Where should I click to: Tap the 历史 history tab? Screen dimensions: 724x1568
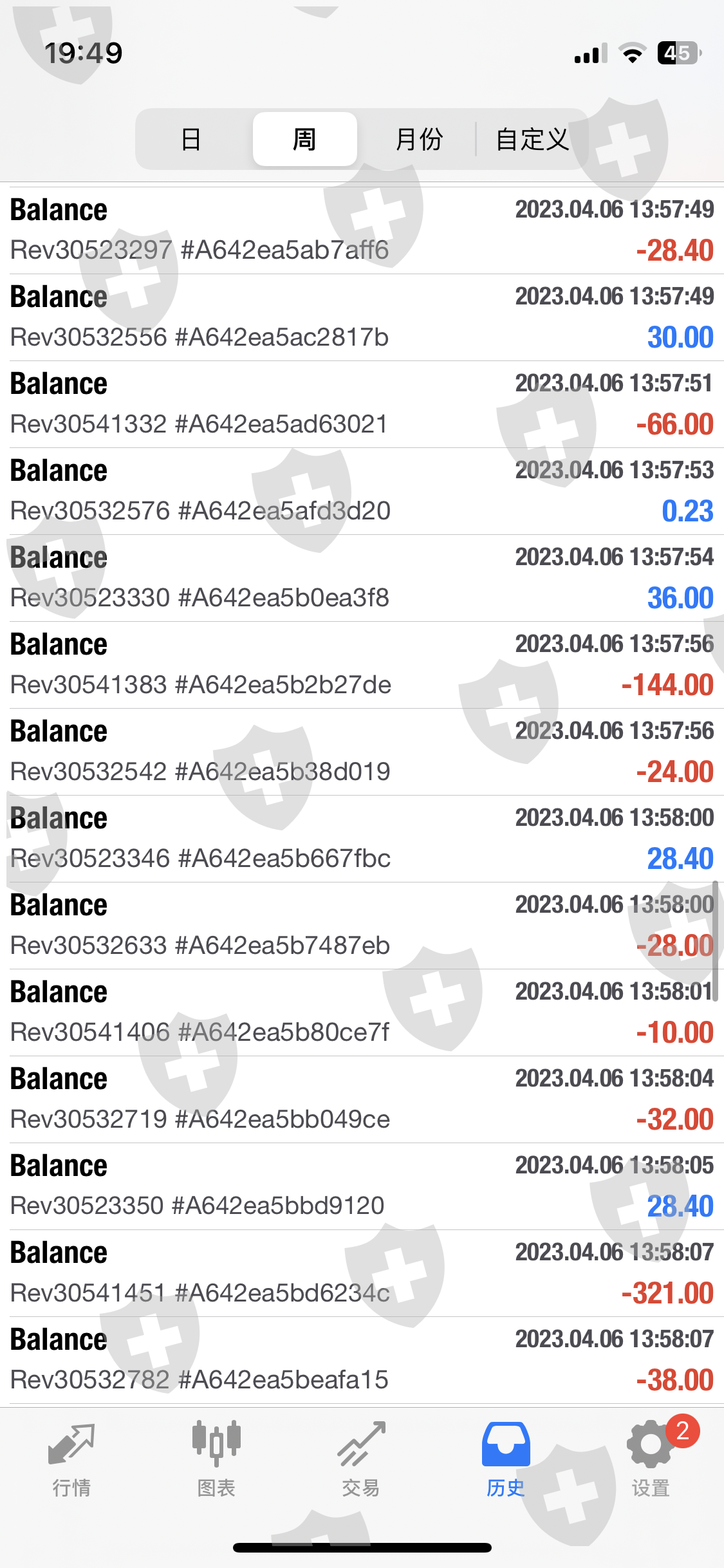pyautogui.click(x=506, y=1460)
